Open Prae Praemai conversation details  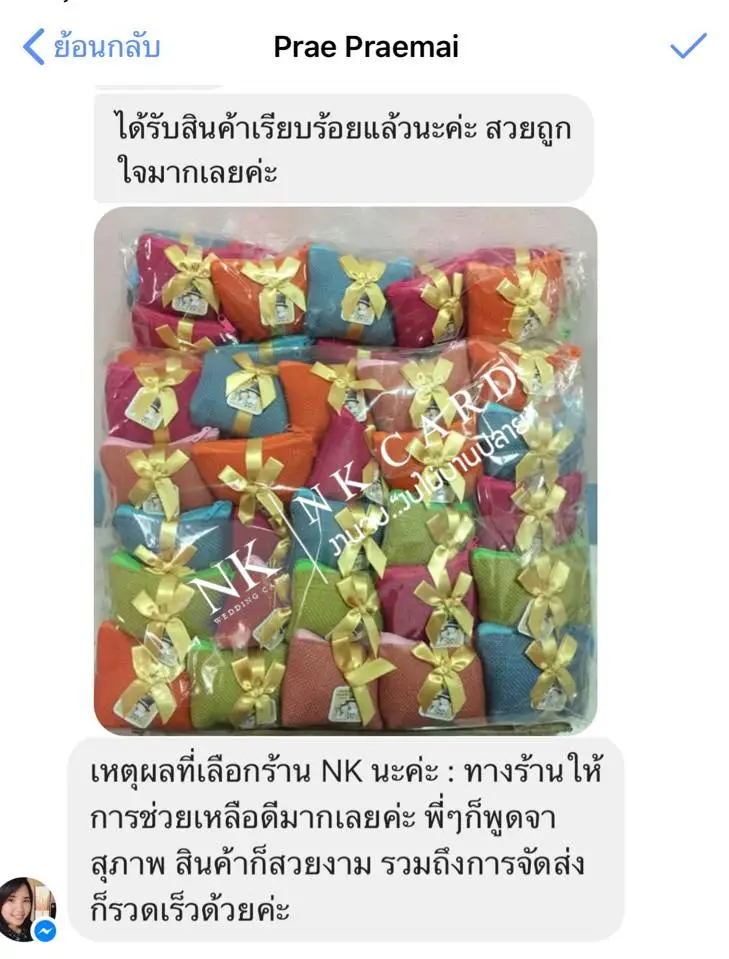pyautogui.click(x=366, y=46)
